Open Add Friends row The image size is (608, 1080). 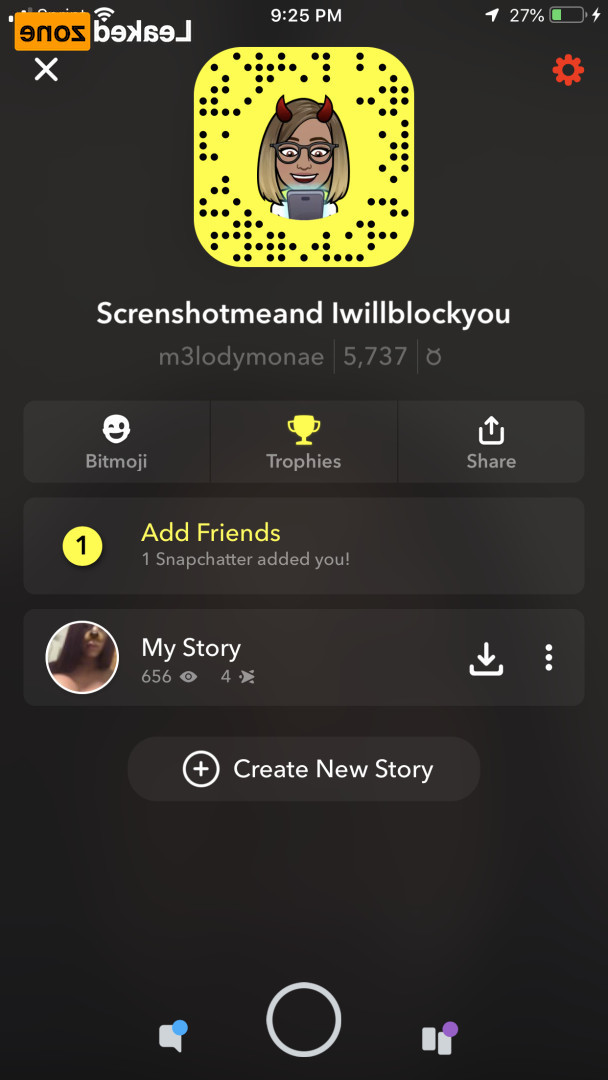click(304, 546)
